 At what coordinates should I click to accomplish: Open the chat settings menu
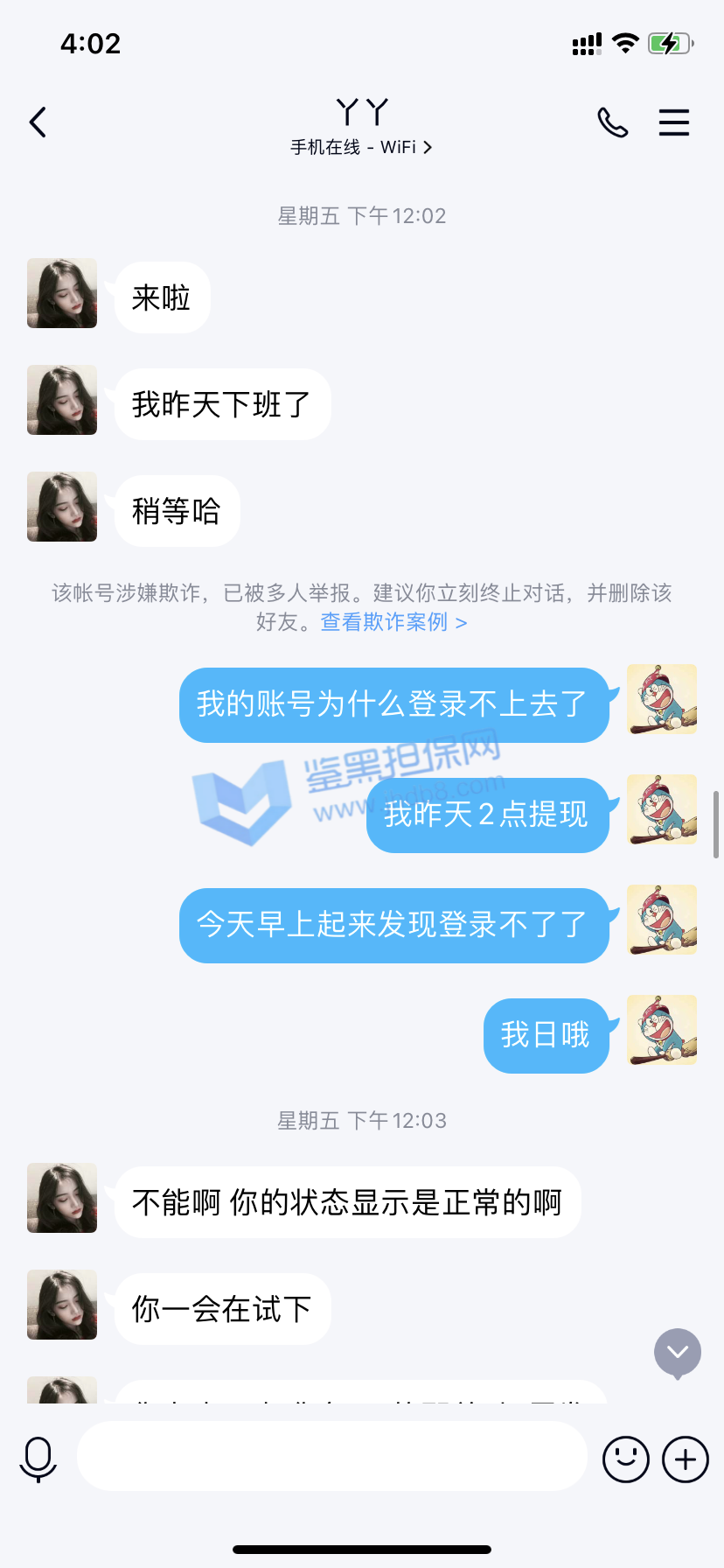(673, 122)
